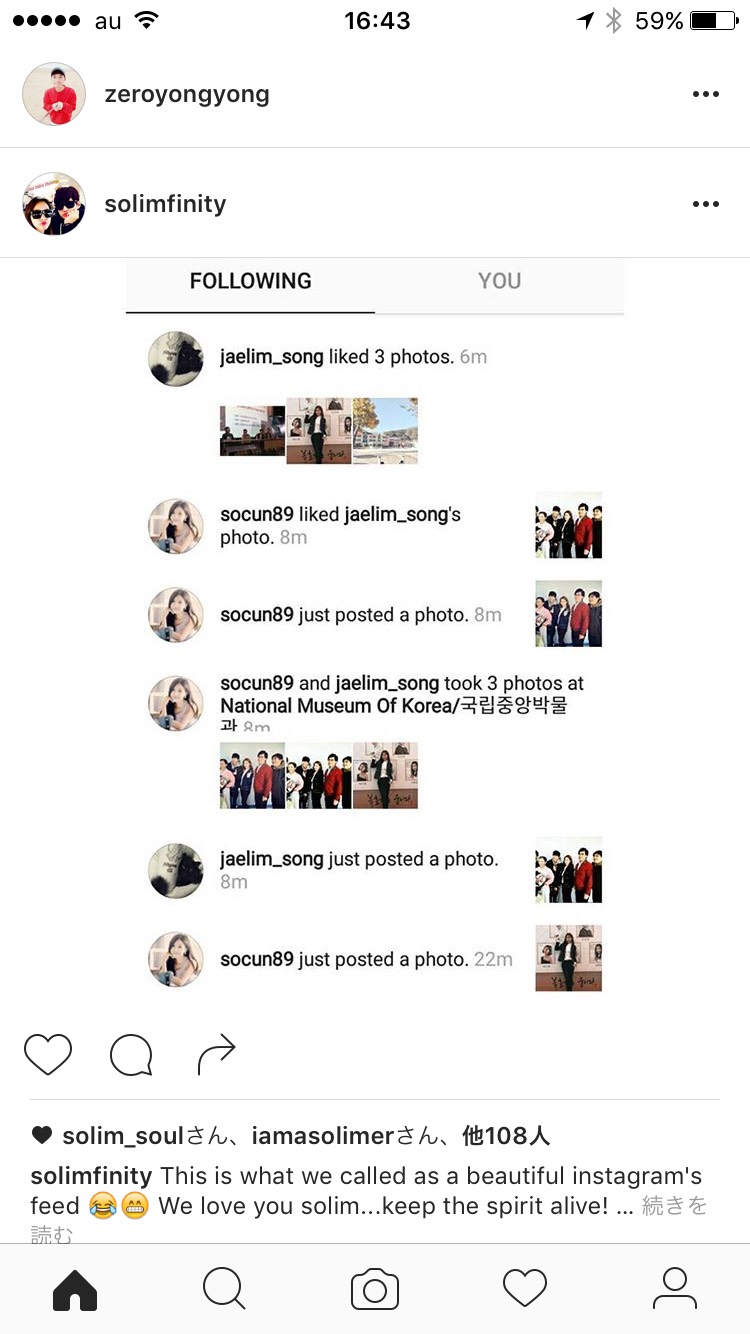Open zeroyongyong's profile from the username

[x=187, y=95]
